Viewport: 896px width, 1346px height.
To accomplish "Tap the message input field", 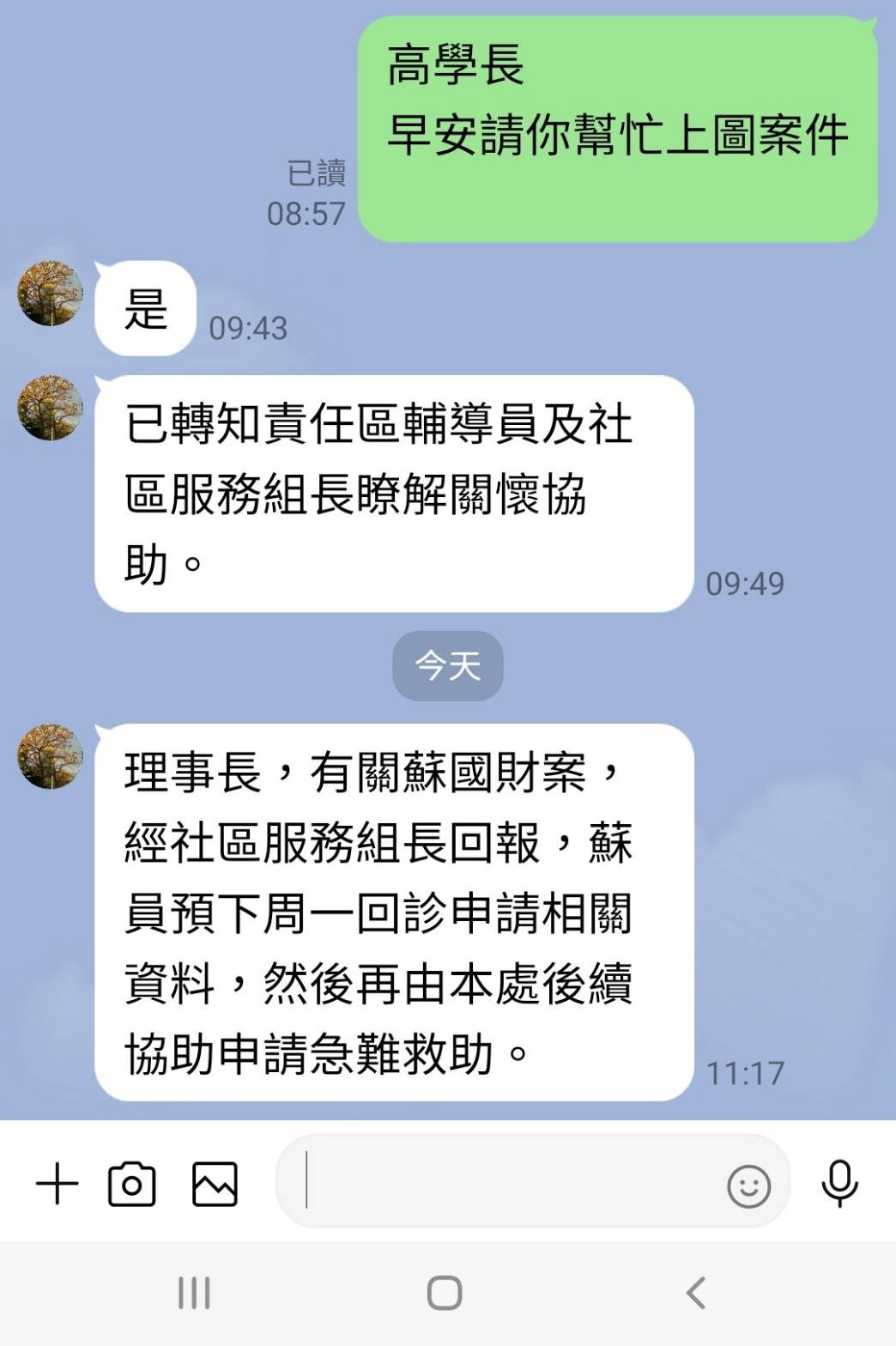I will pos(506,1182).
